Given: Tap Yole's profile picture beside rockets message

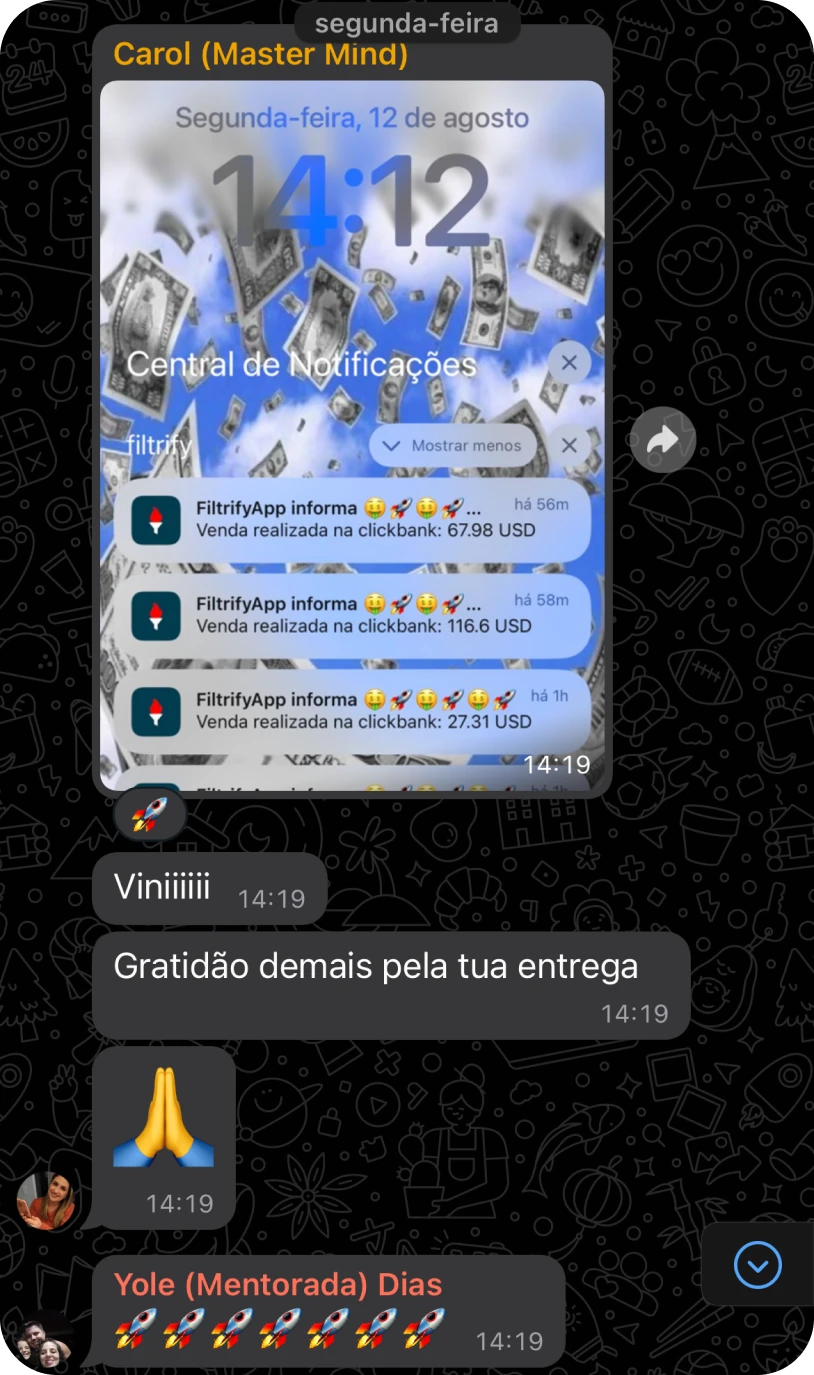Looking at the screenshot, I should point(44,1341).
